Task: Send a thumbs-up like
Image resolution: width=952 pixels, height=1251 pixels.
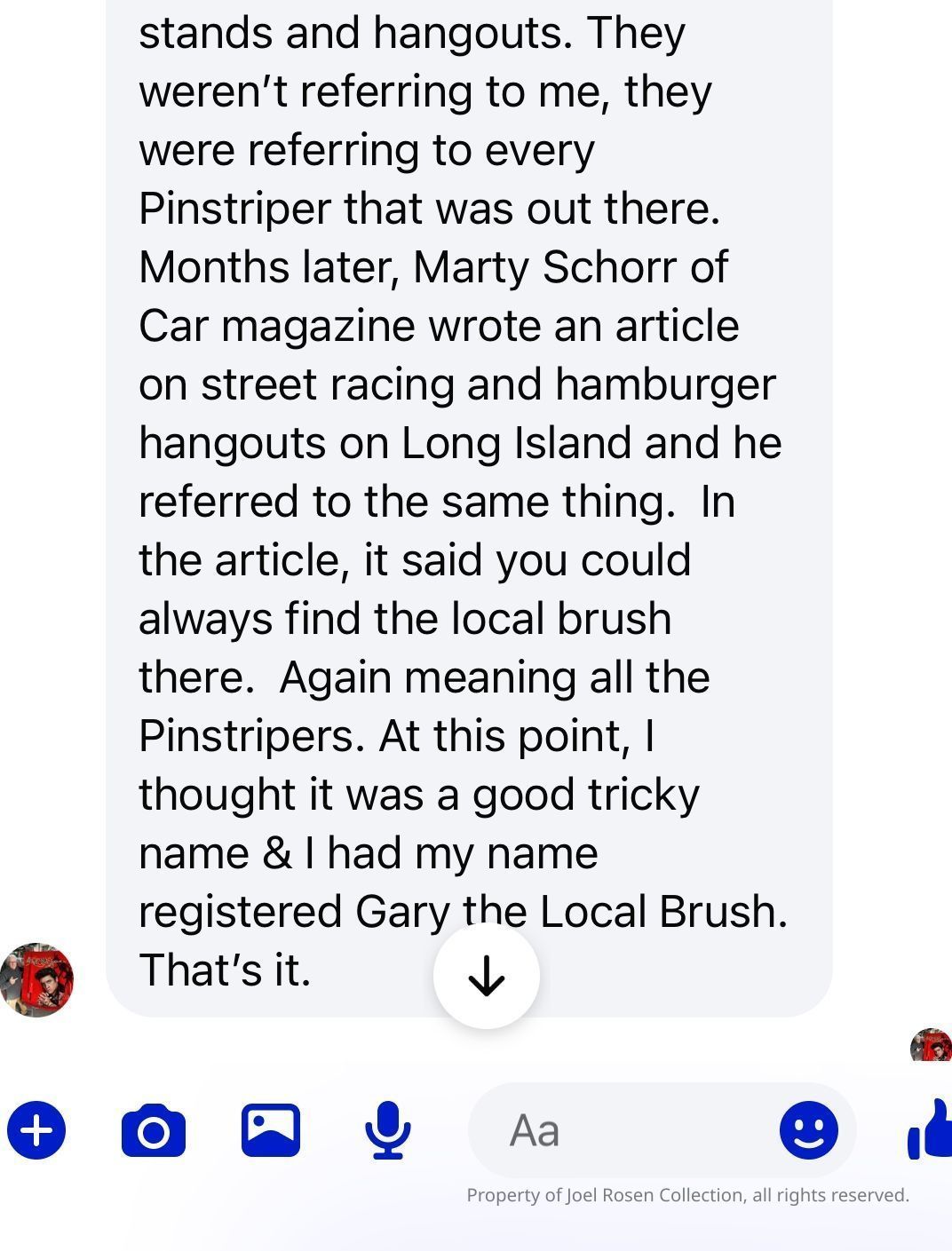Action: (x=930, y=1130)
